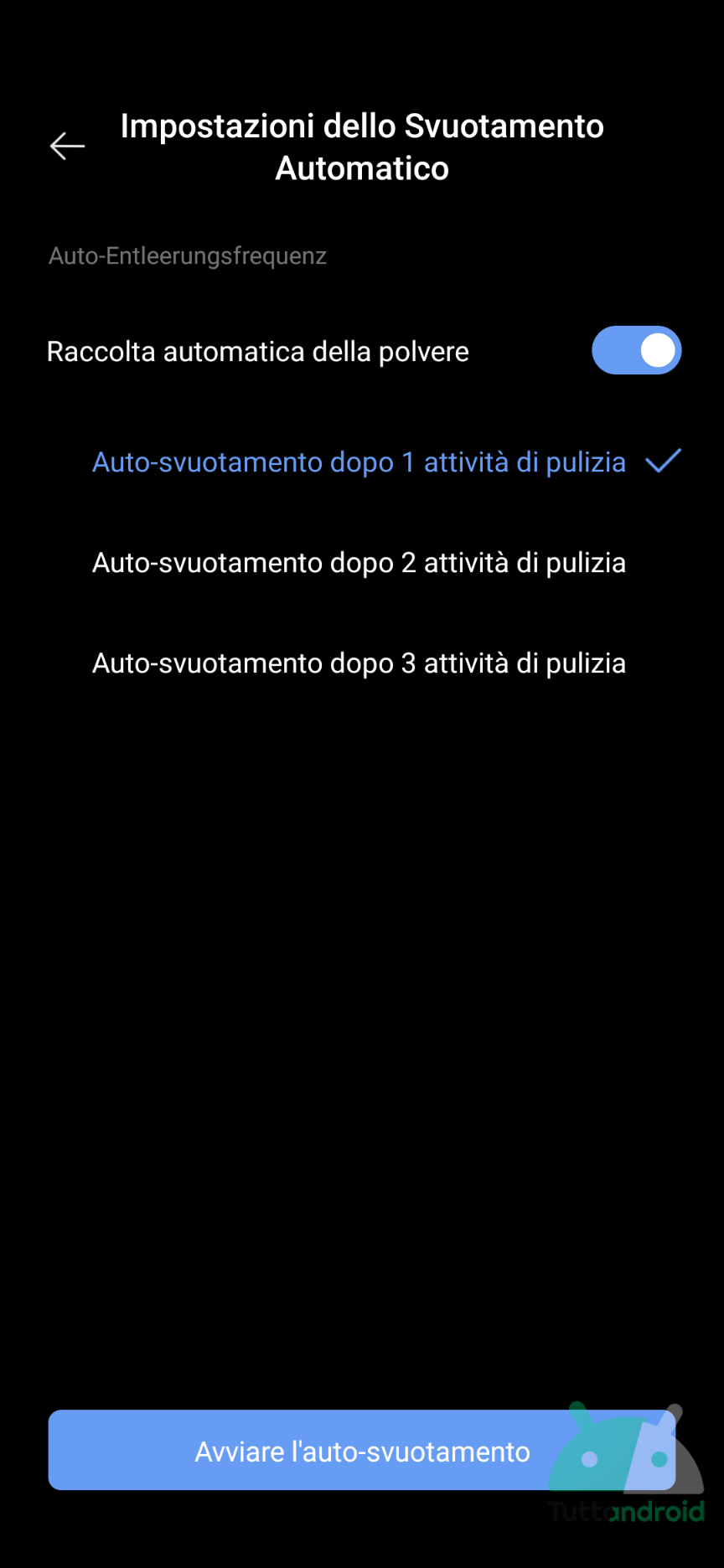Tap Avviare l'auto-svuotamento button
The image size is (724, 1568).
362,1450
